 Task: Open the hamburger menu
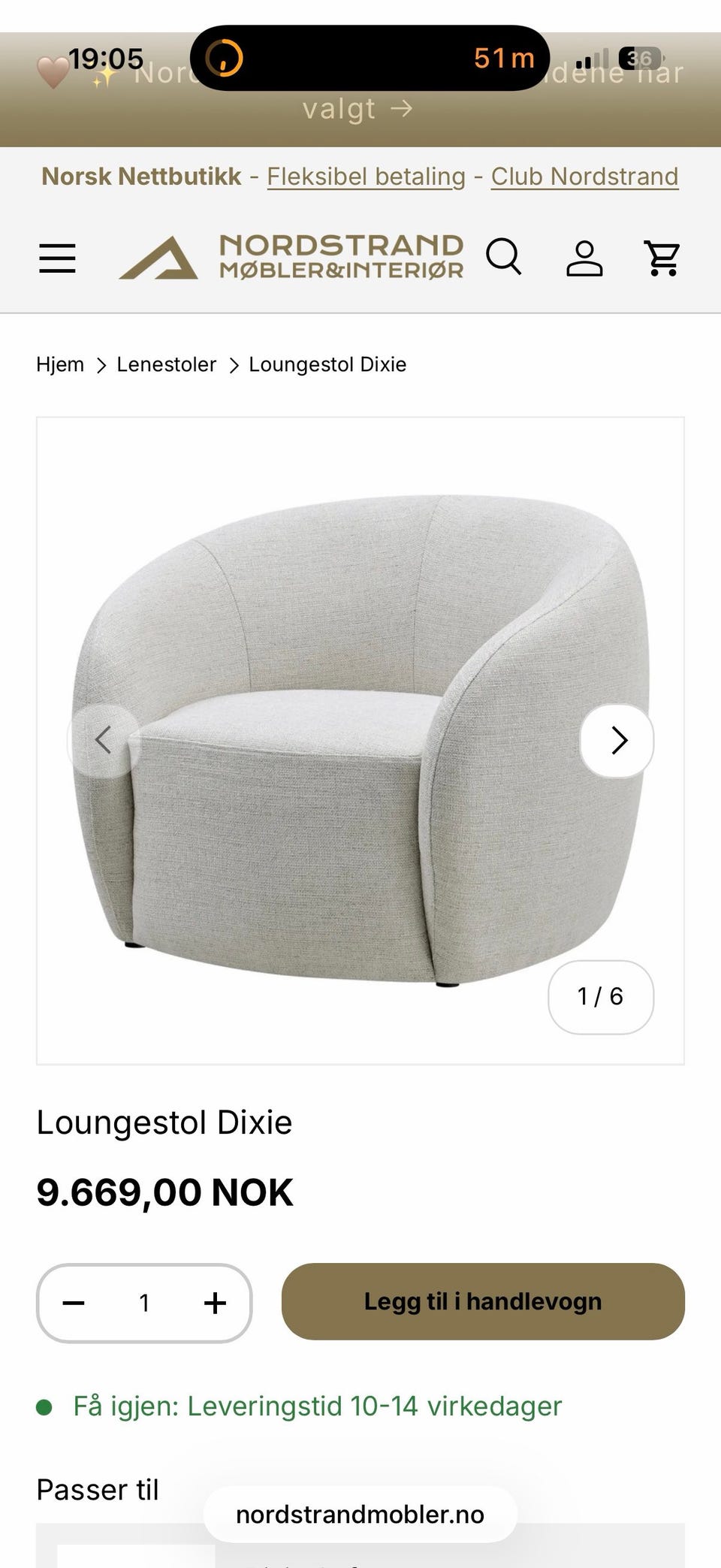coord(57,258)
